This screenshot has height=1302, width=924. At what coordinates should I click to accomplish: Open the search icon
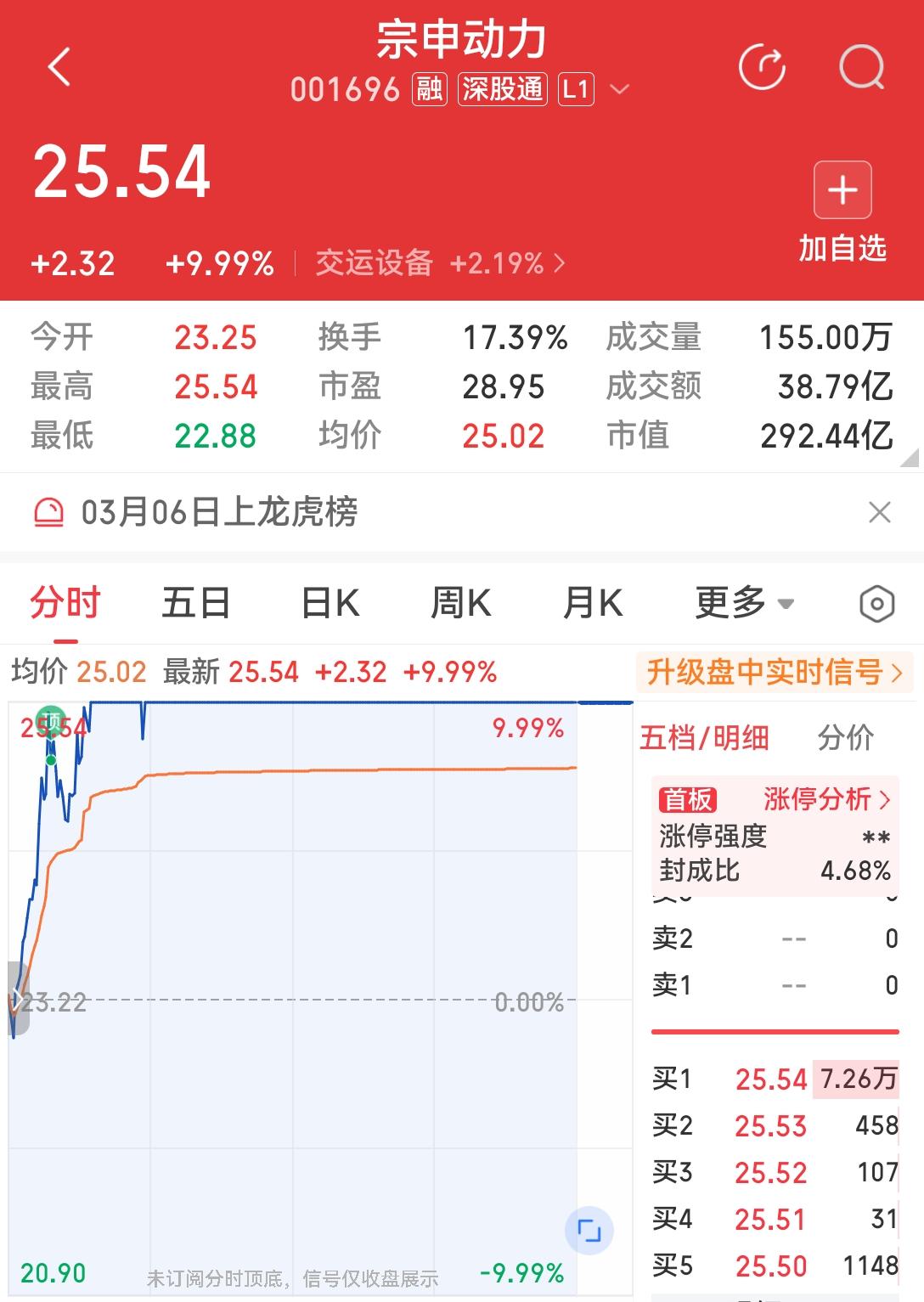tap(863, 66)
